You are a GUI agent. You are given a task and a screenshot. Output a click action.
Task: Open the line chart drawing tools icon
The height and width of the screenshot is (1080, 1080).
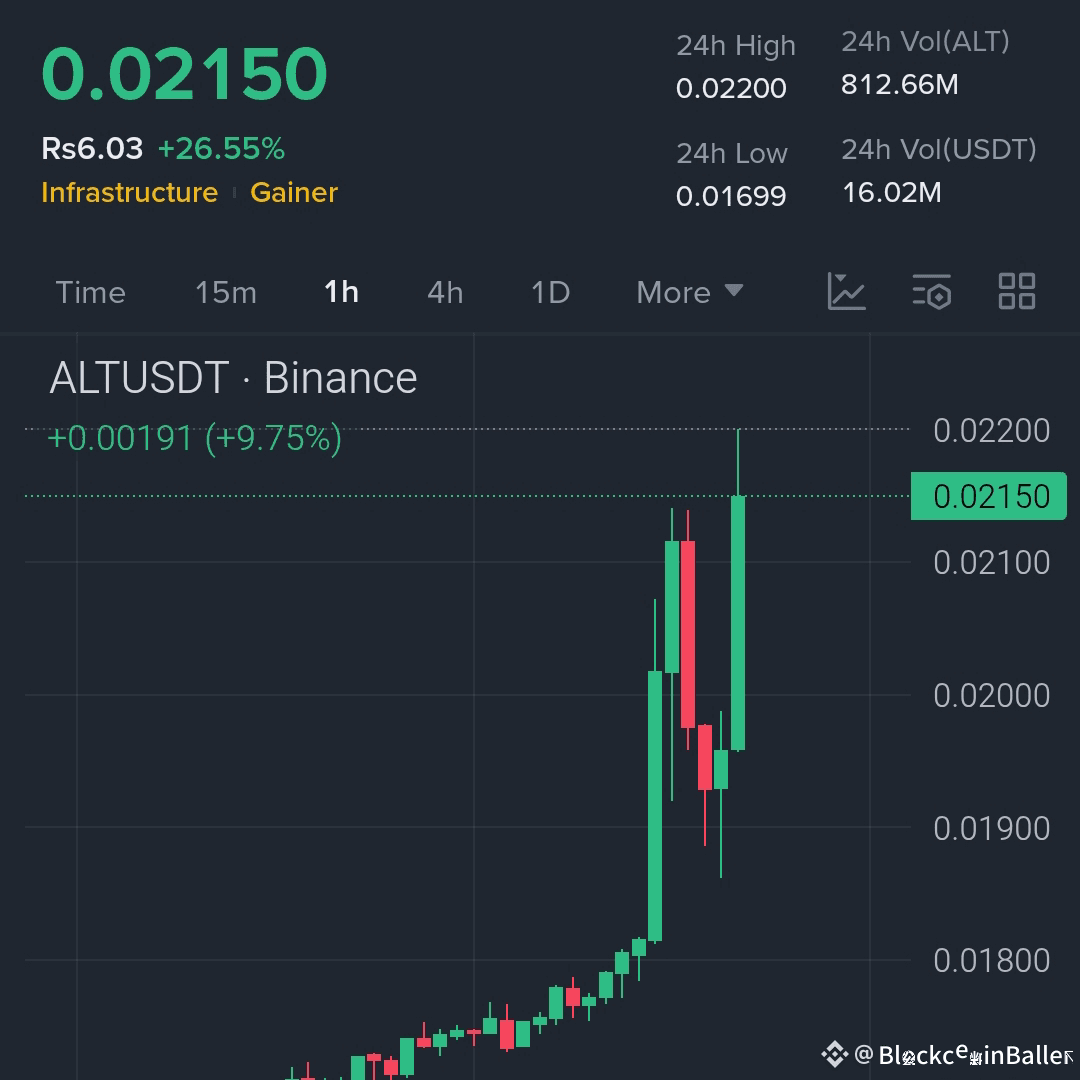pyautogui.click(x=846, y=291)
